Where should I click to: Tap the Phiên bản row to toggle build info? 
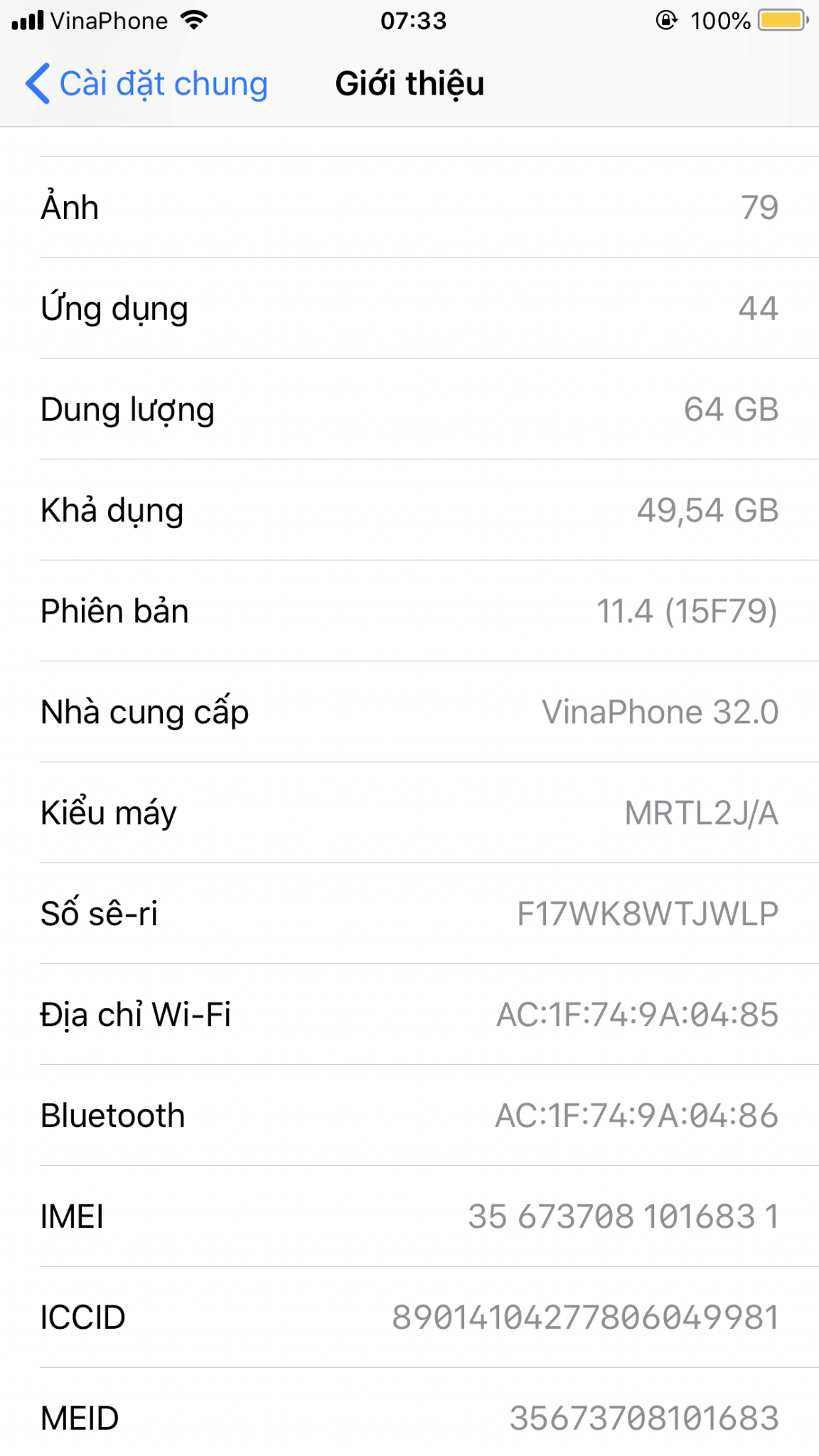(409, 611)
